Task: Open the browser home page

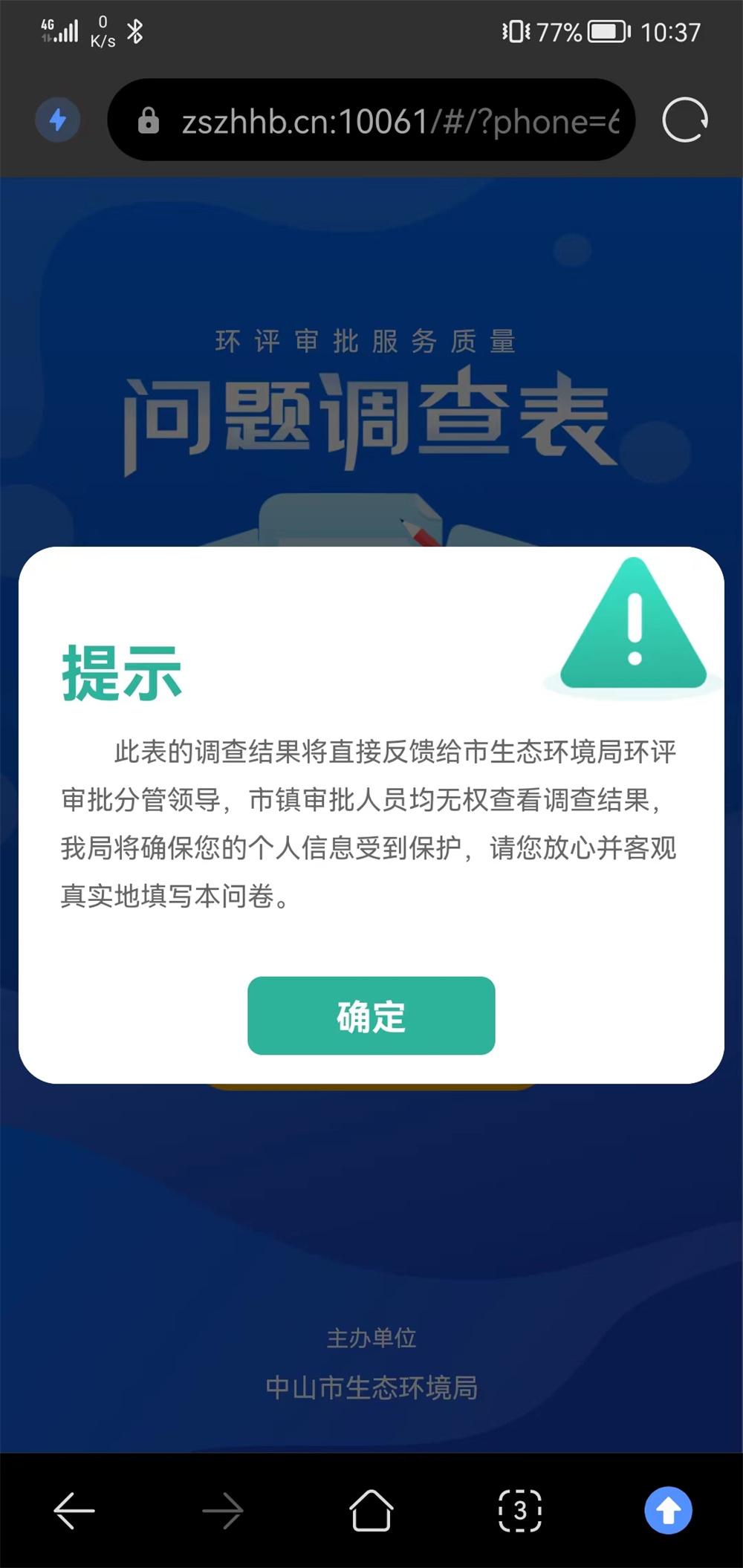Action: [371, 1510]
